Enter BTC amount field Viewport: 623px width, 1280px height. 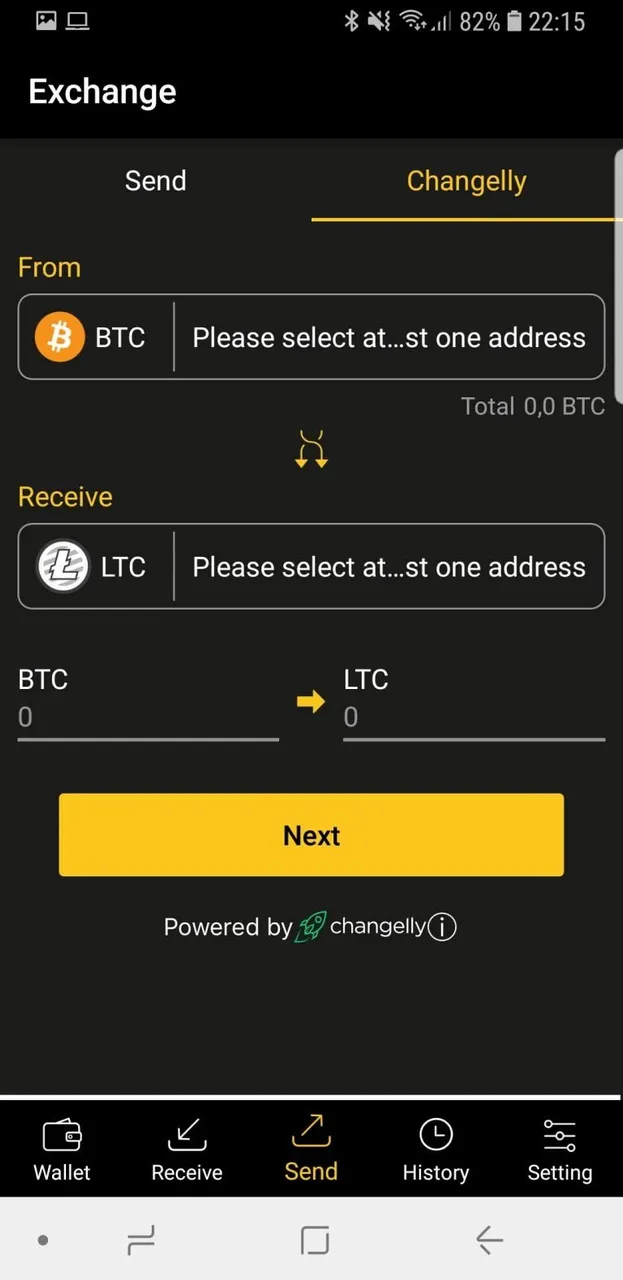(x=147, y=717)
